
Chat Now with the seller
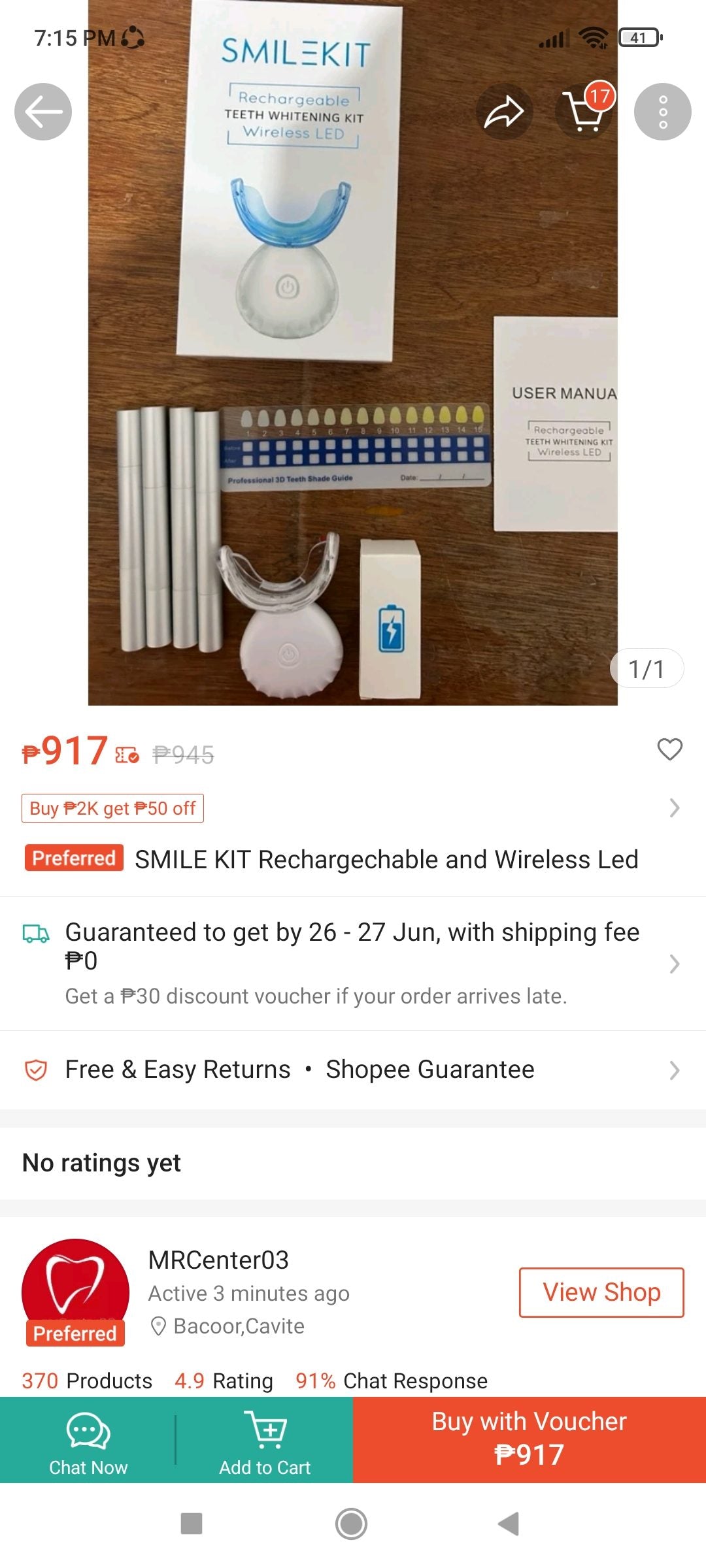coord(88,1440)
